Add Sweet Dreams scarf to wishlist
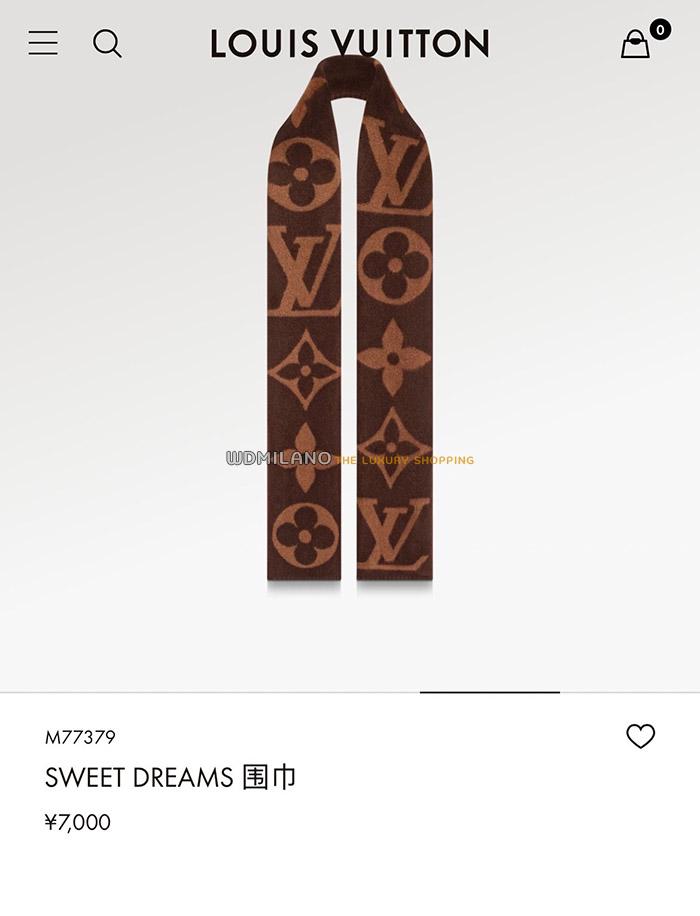The height and width of the screenshot is (916, 700). (640, 737)
